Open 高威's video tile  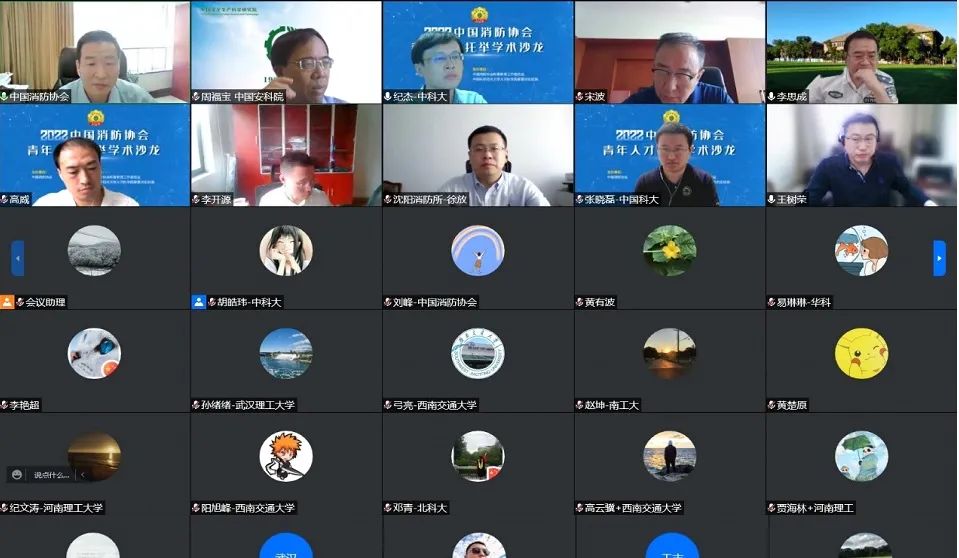click(x=95, y=155)
